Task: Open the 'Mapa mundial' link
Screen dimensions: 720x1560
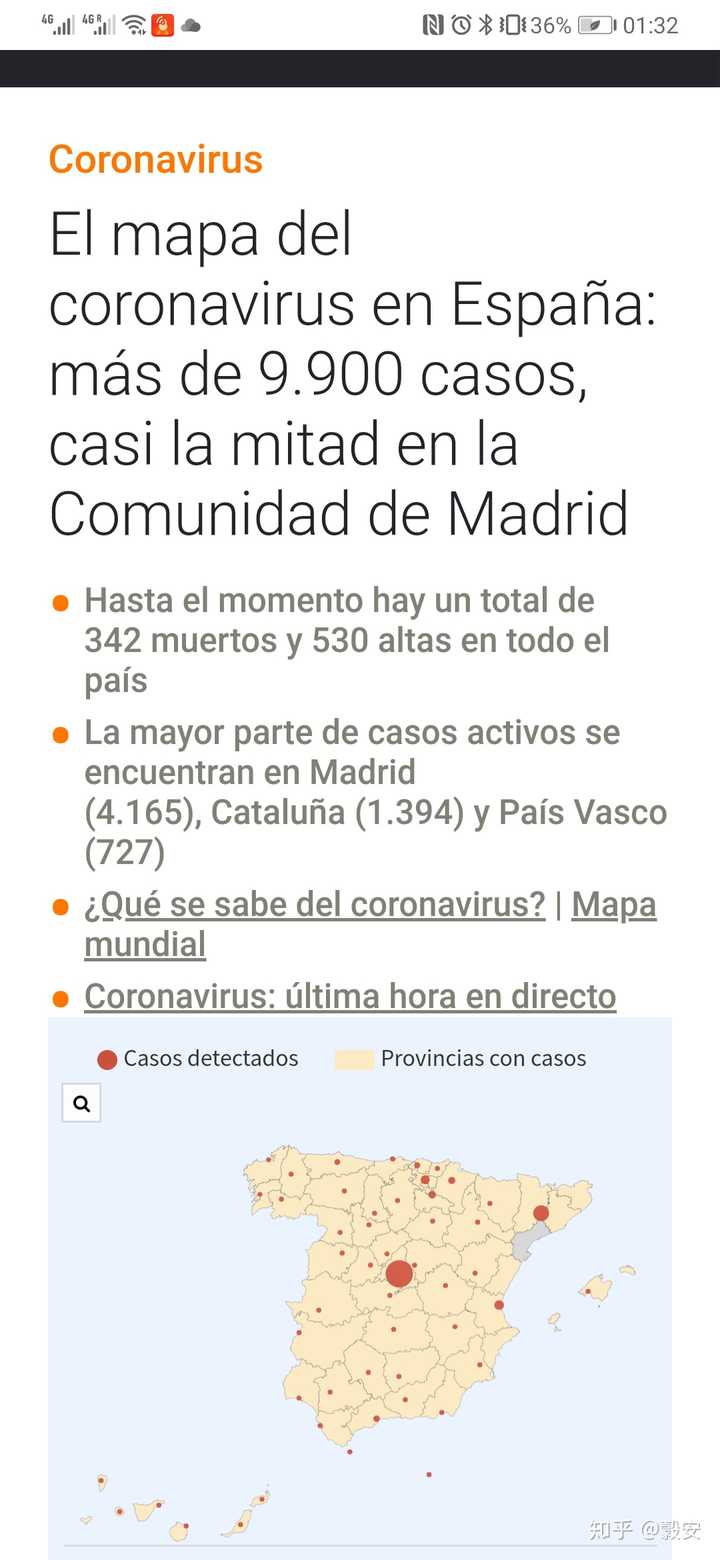Action: coord(370,924)
